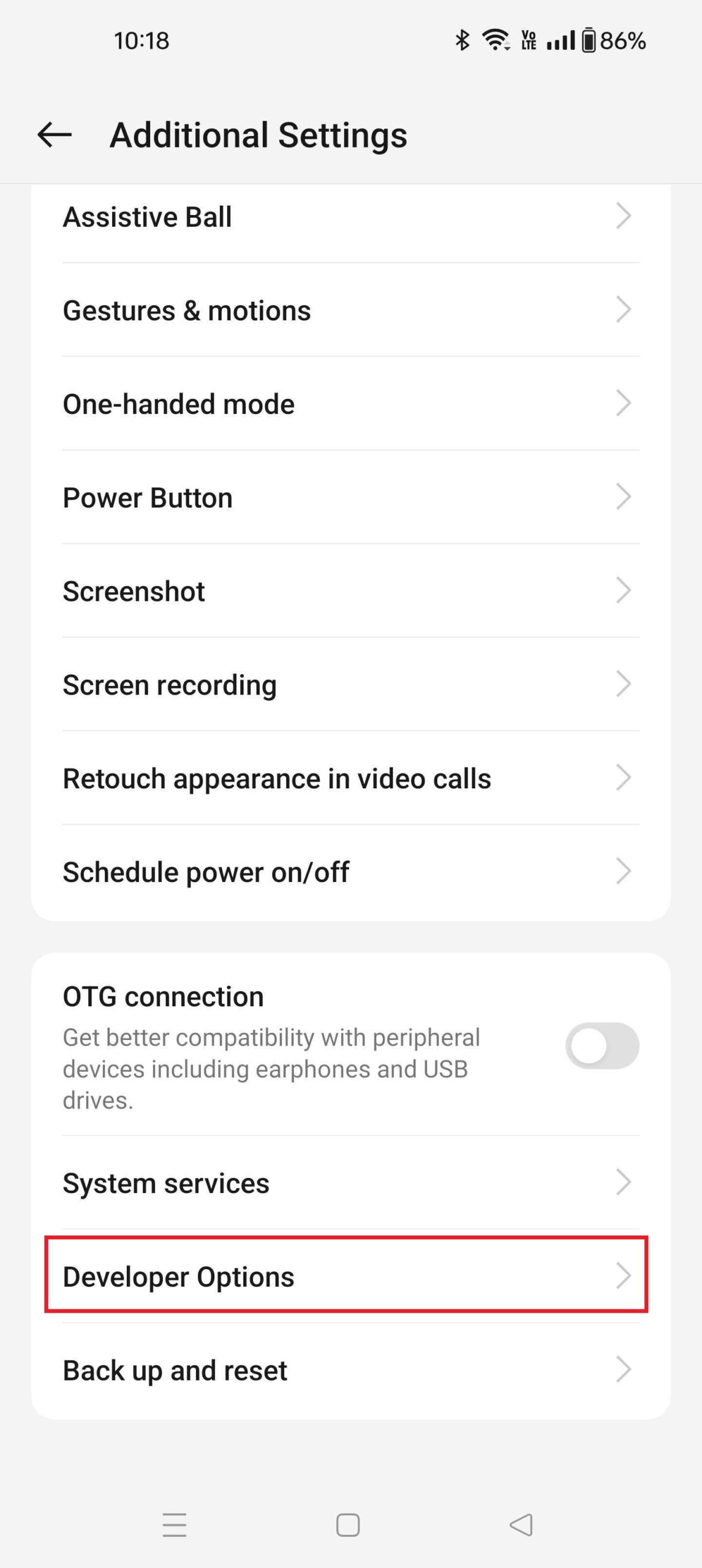702x1568 pixels.
Task: Enable the OTG connection switch
Action: click(602, 1046)
